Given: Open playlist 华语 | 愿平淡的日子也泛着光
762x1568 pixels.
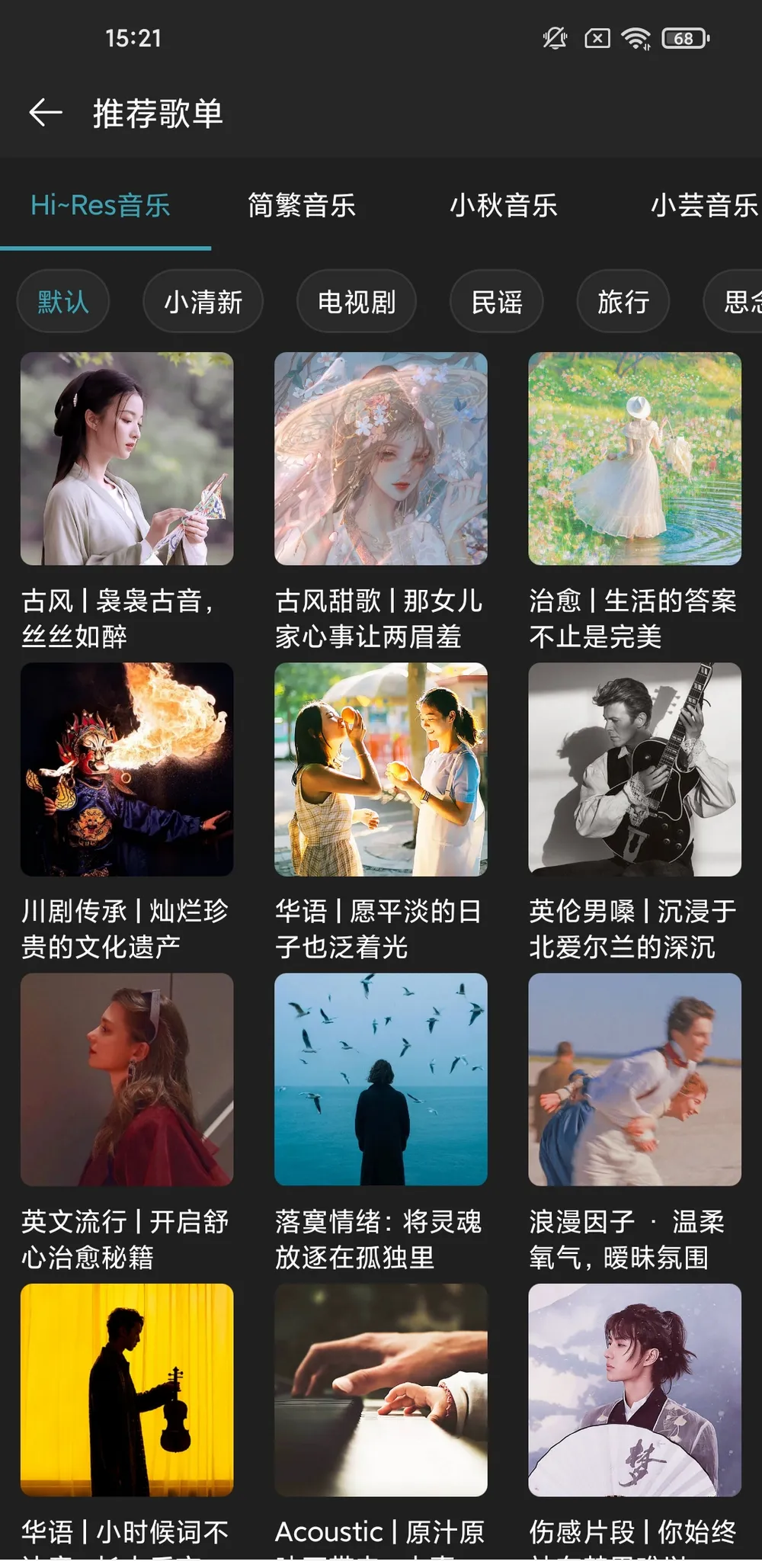Looking at the screenshot, I should coord(380,769).
